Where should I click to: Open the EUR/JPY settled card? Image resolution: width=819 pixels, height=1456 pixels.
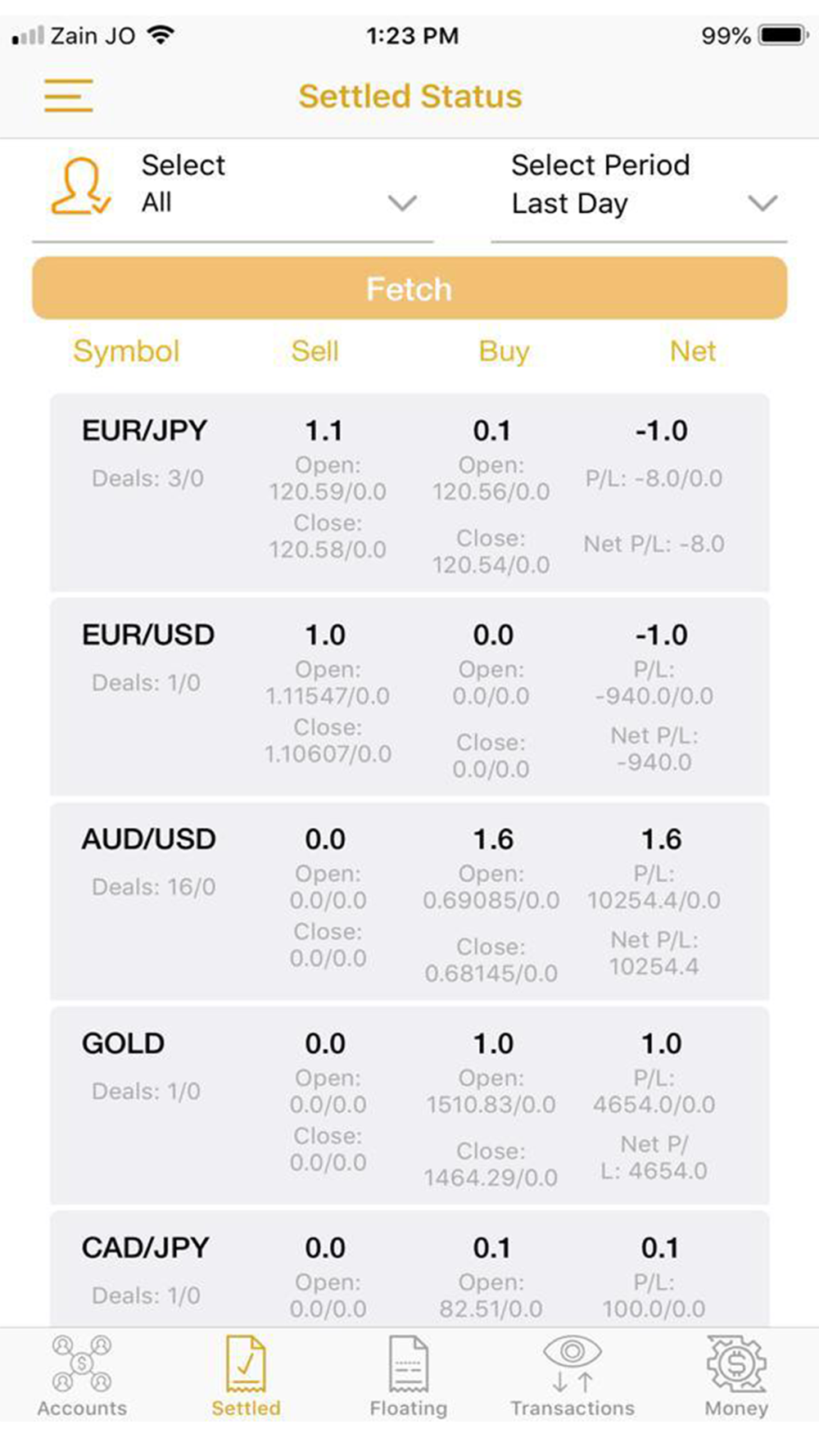click(x=409, y=492)
